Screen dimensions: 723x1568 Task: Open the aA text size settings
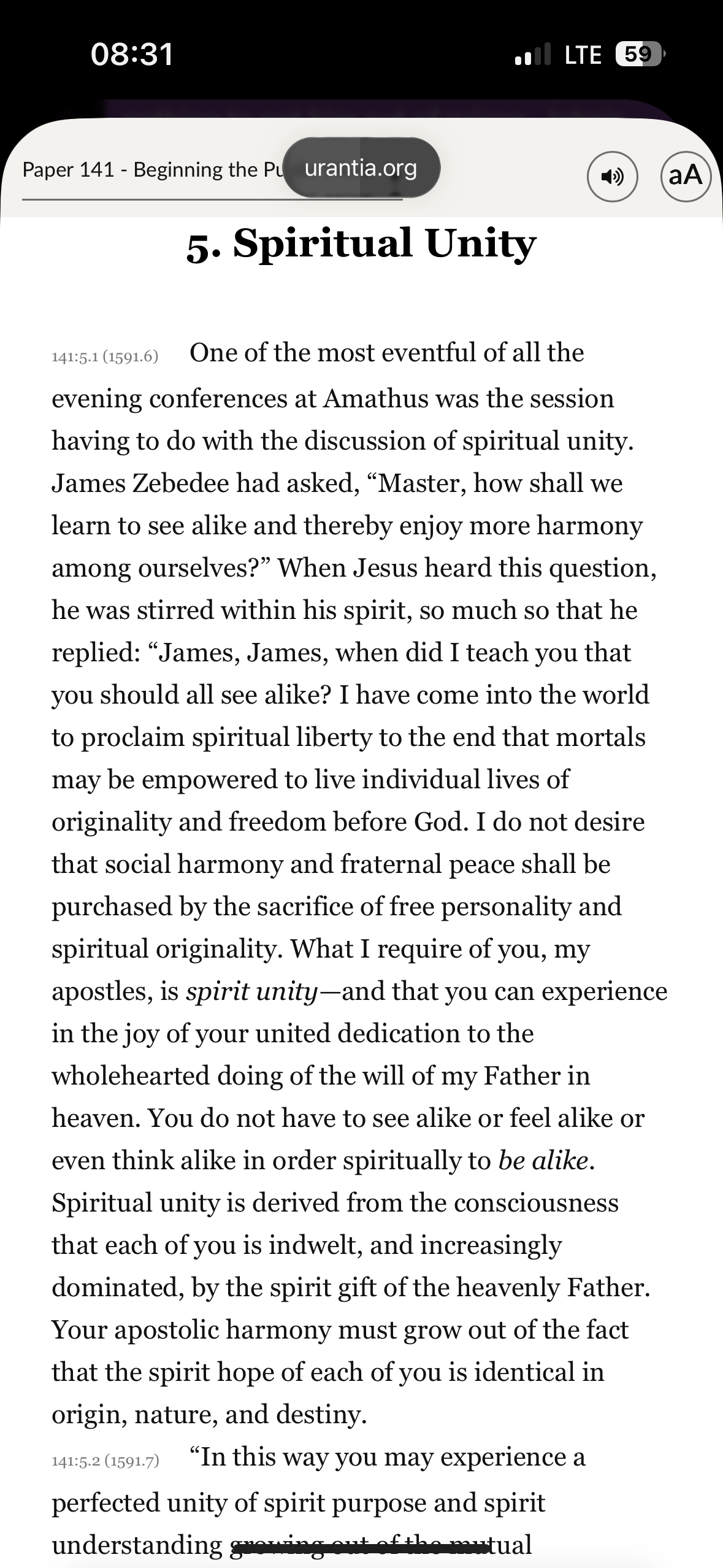(686, 176)
